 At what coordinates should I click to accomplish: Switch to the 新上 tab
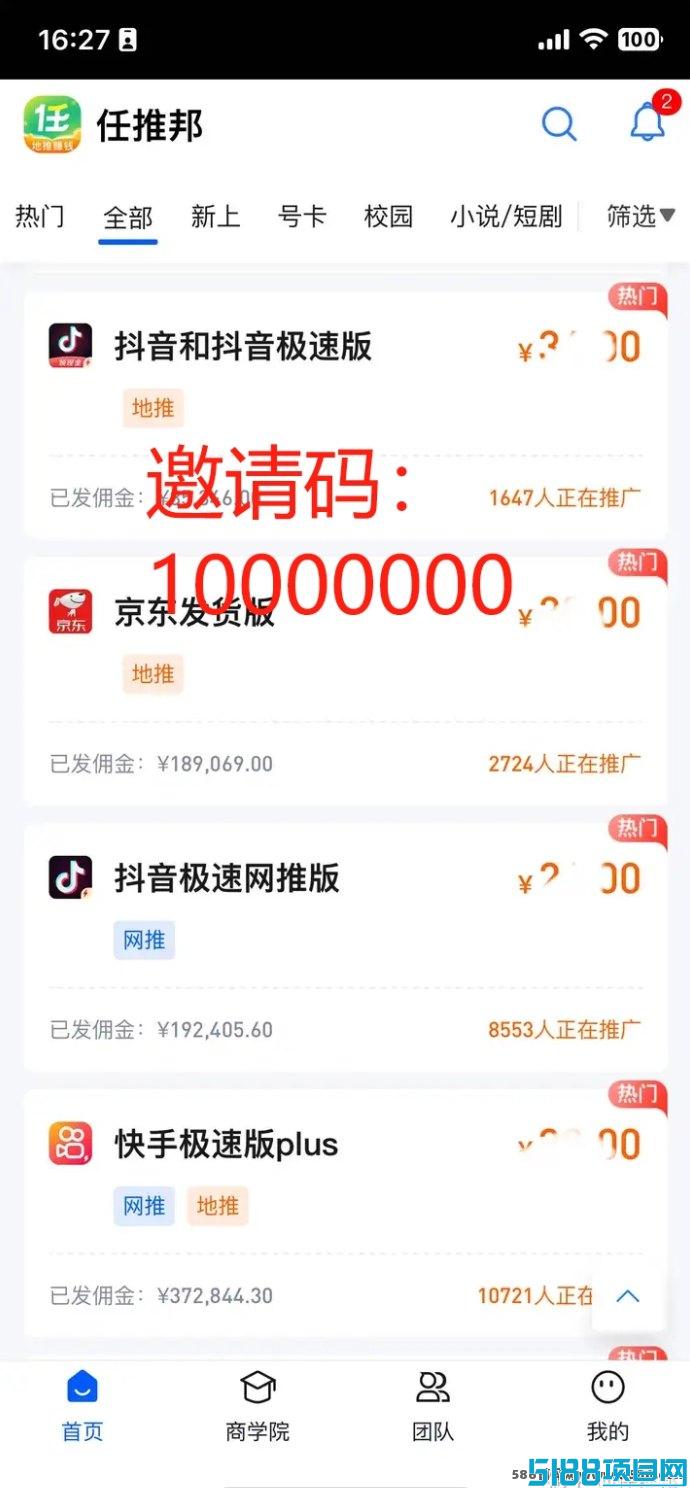[215, 216]
